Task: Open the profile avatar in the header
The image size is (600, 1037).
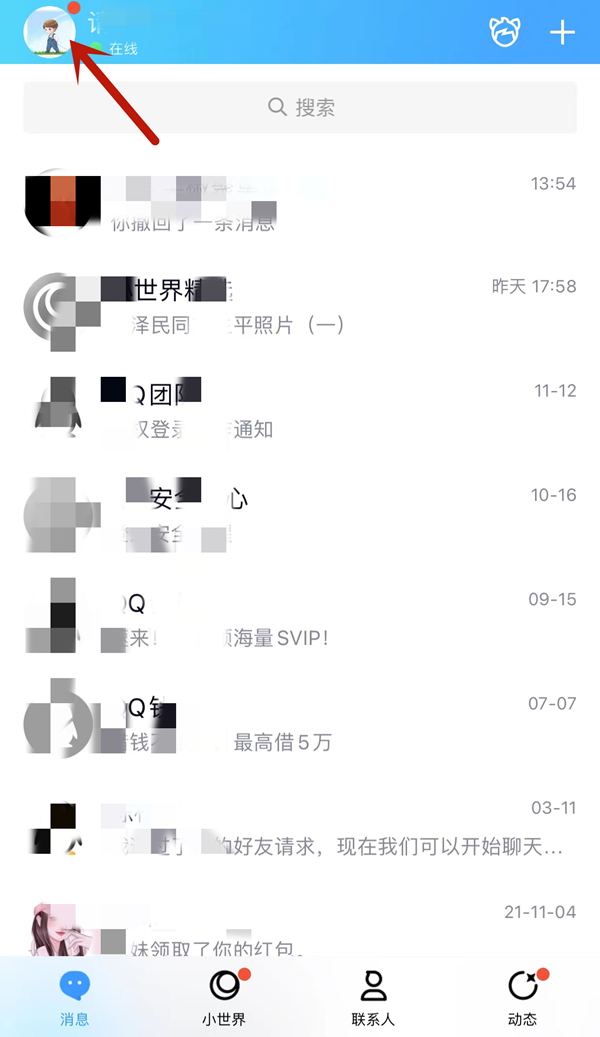Action: point(50,32)
